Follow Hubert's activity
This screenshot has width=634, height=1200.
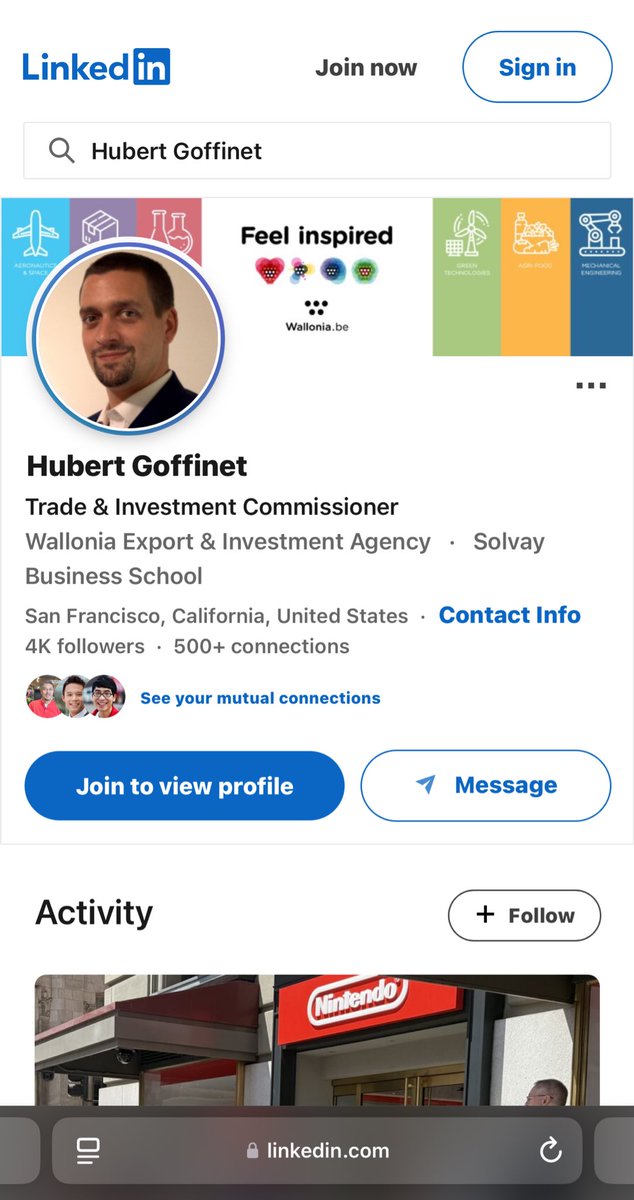(524, 915)
